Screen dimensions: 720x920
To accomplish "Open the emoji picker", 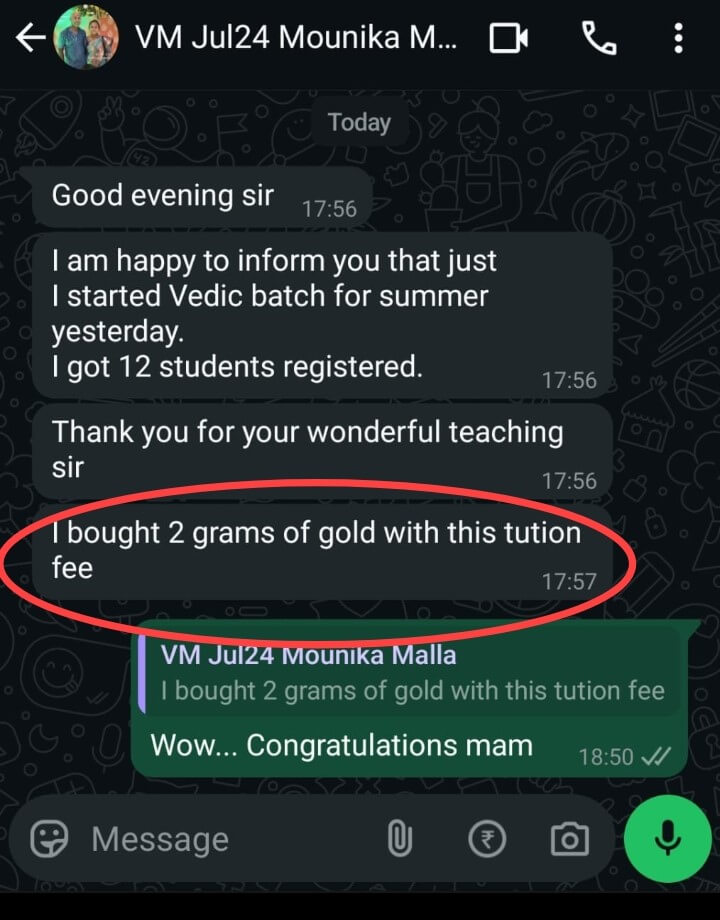I will pyautogui.click(x=50, y=839).
